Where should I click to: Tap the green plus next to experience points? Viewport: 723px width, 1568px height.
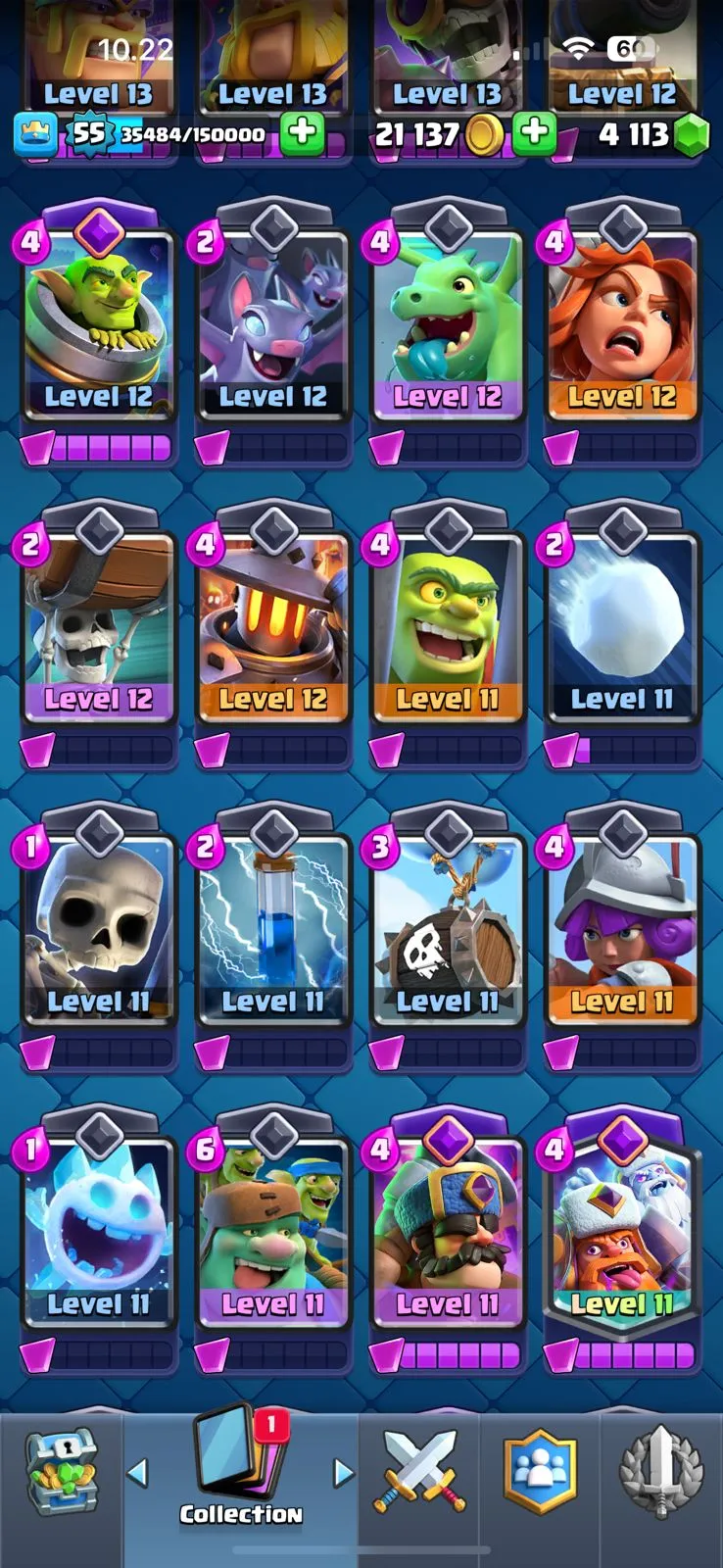tap(302, 134)
